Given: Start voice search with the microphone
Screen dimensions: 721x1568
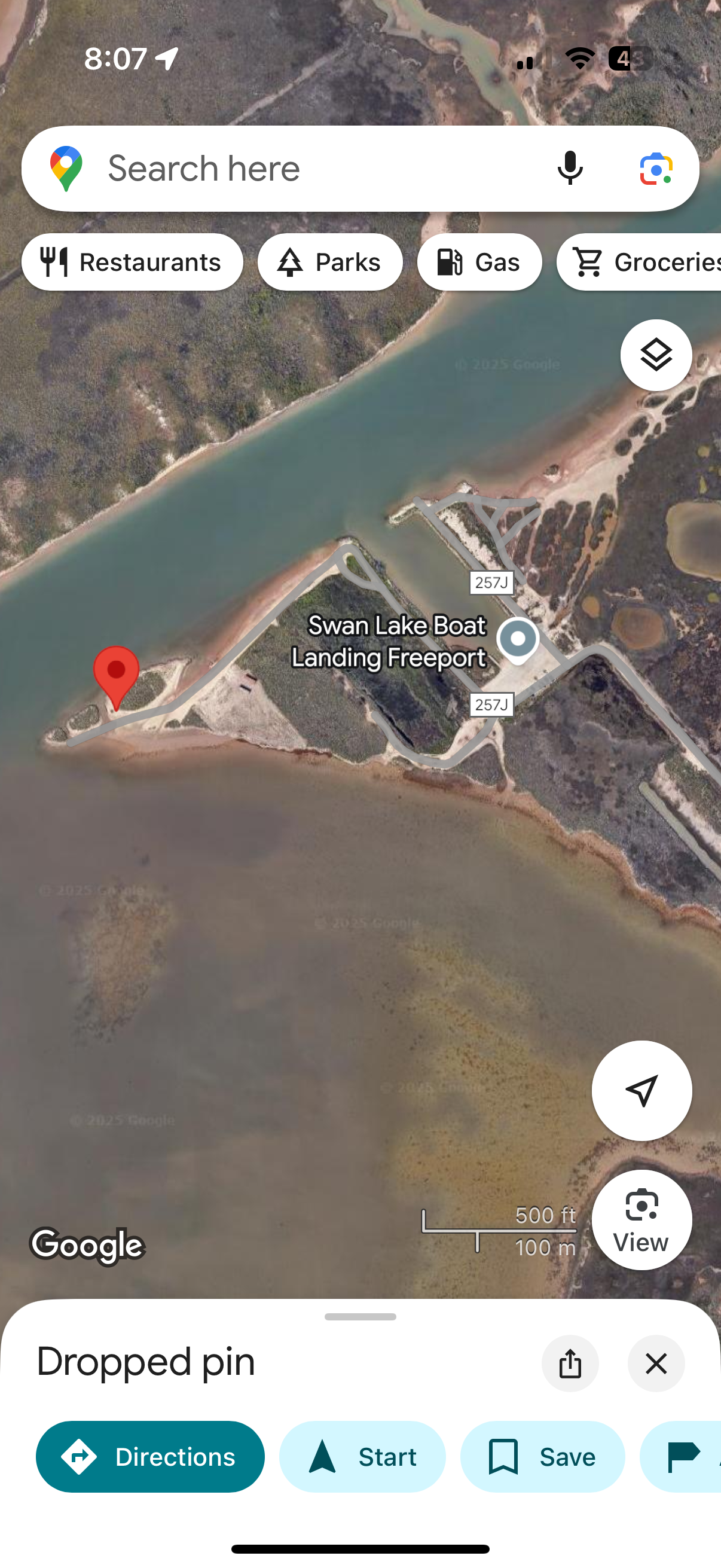Looking at the screenshot, I should point(570,169).
